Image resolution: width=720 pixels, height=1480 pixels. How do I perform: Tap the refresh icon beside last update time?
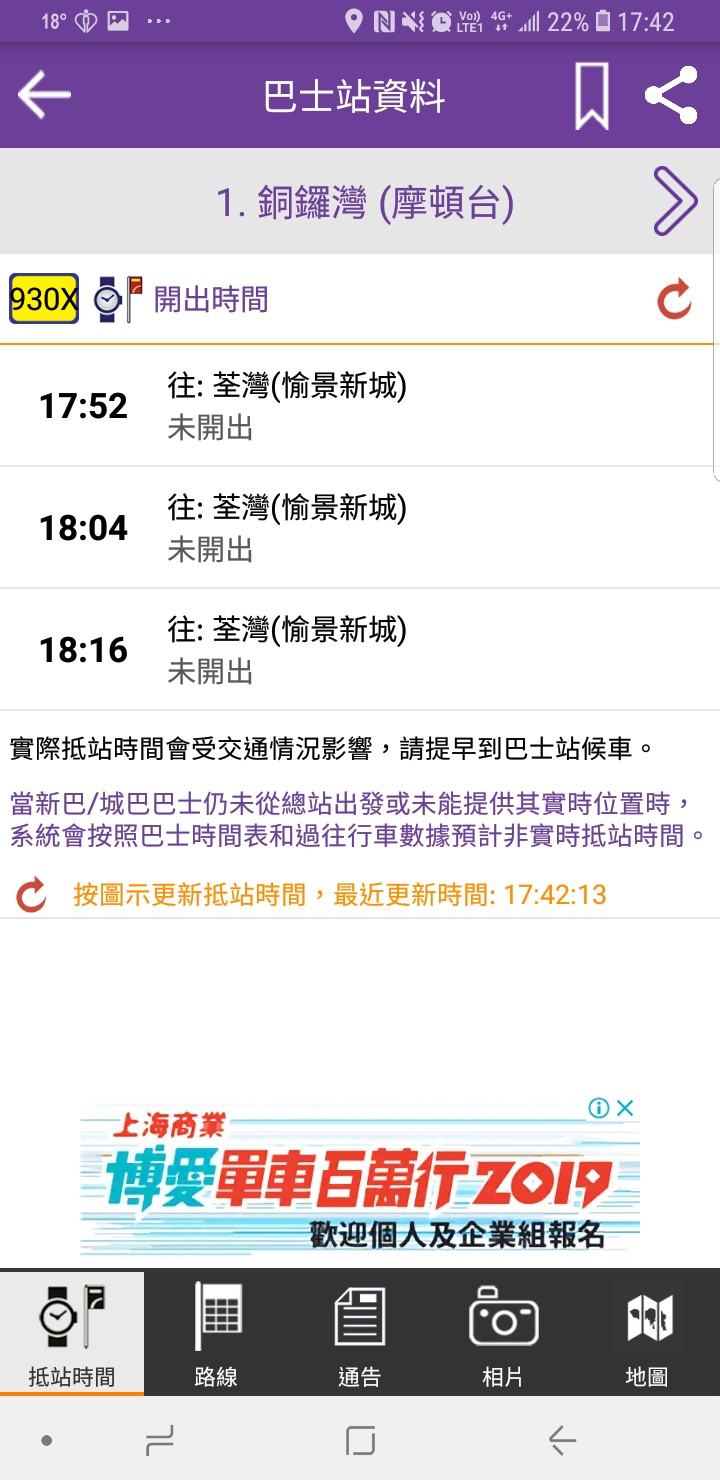point(32,895)
